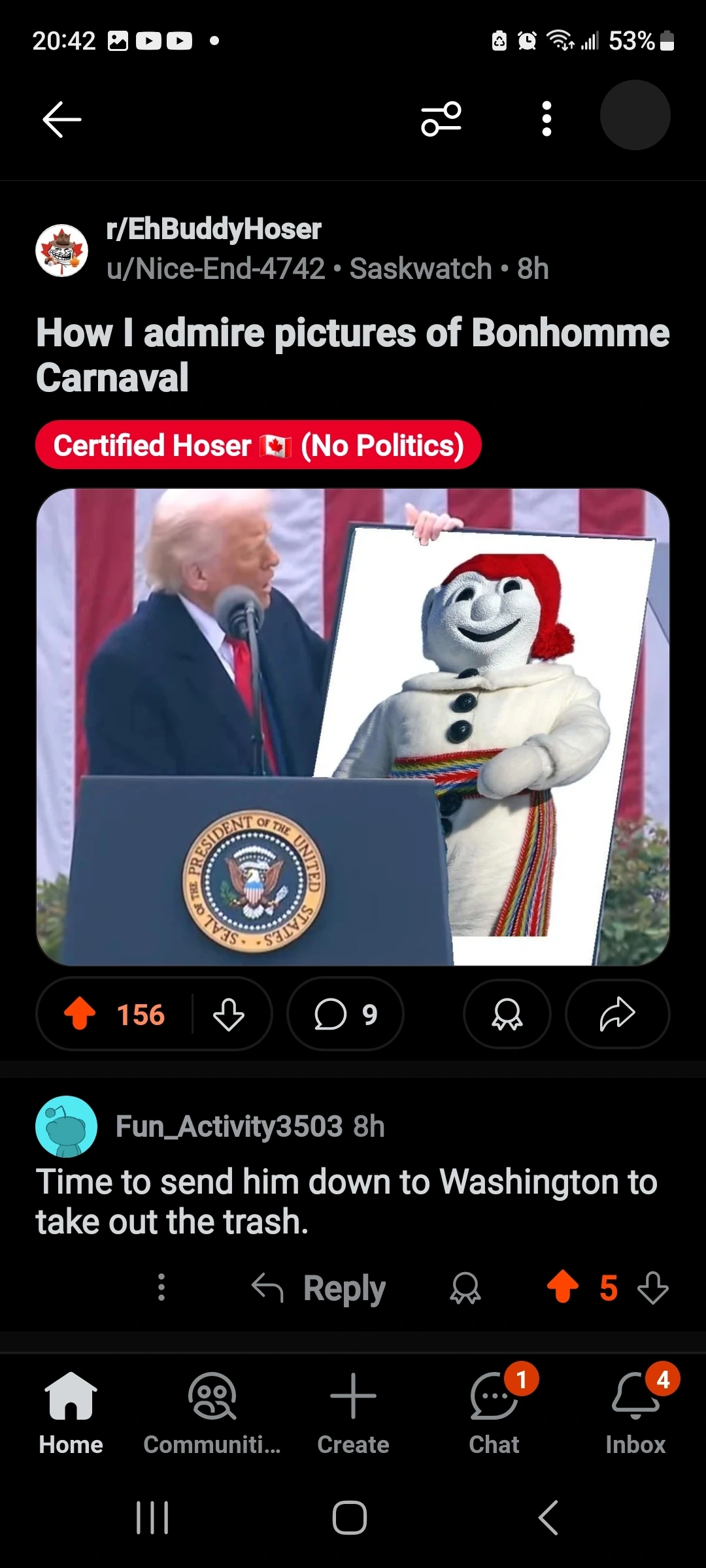View u/Nice-End-4742's profile
The image size is (706, 1568).
click(x=216, y=269)
